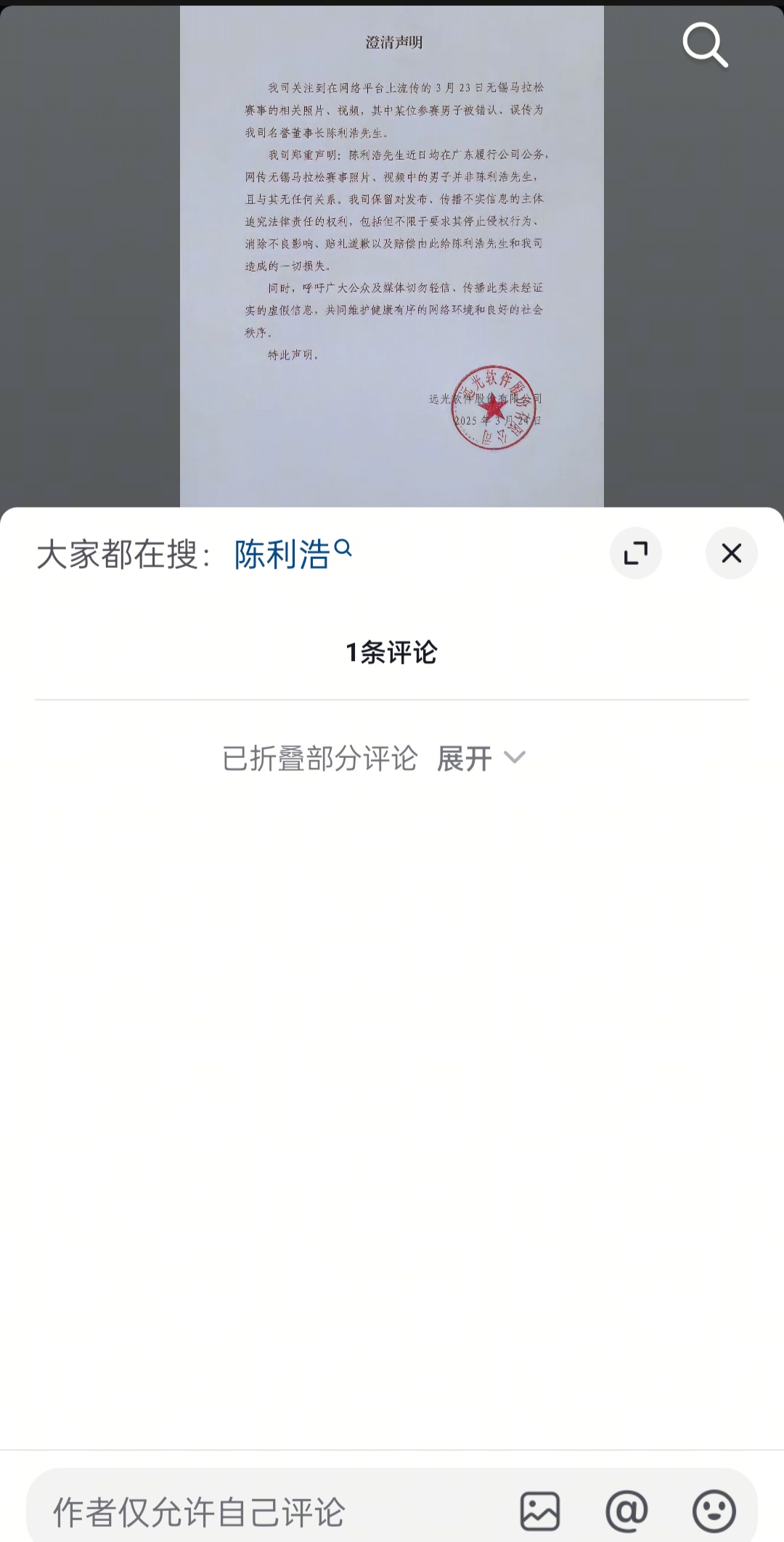Expand the comments panel to full screen

pos(635,553)
